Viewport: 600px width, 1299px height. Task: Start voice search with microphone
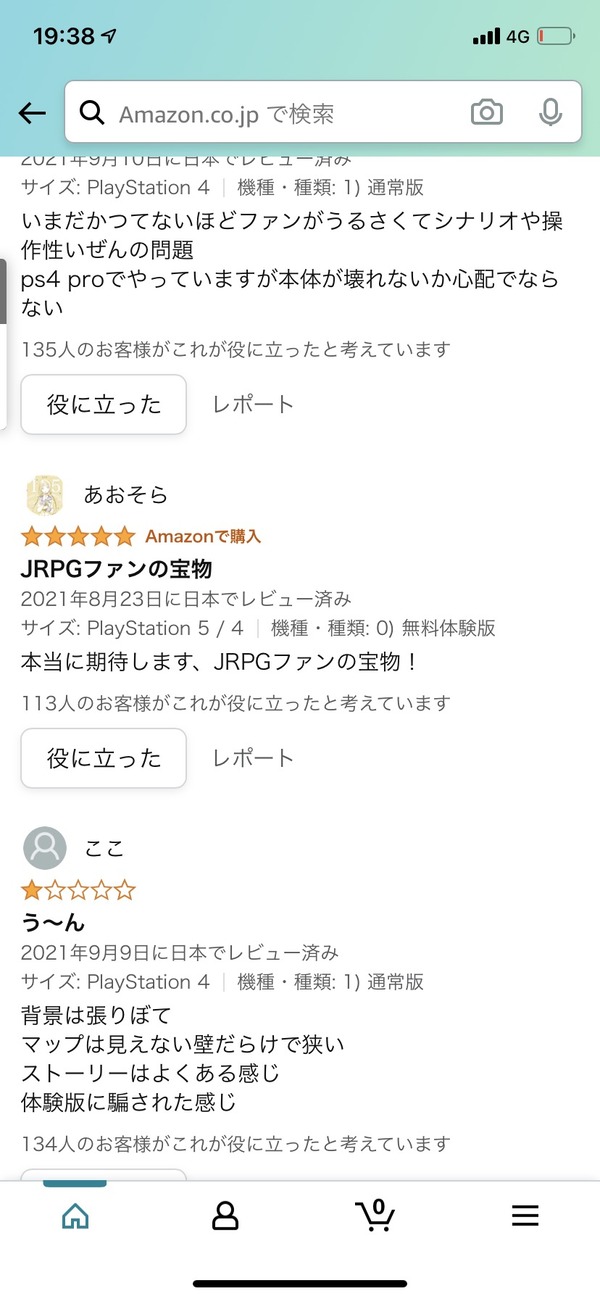(550, 113)
